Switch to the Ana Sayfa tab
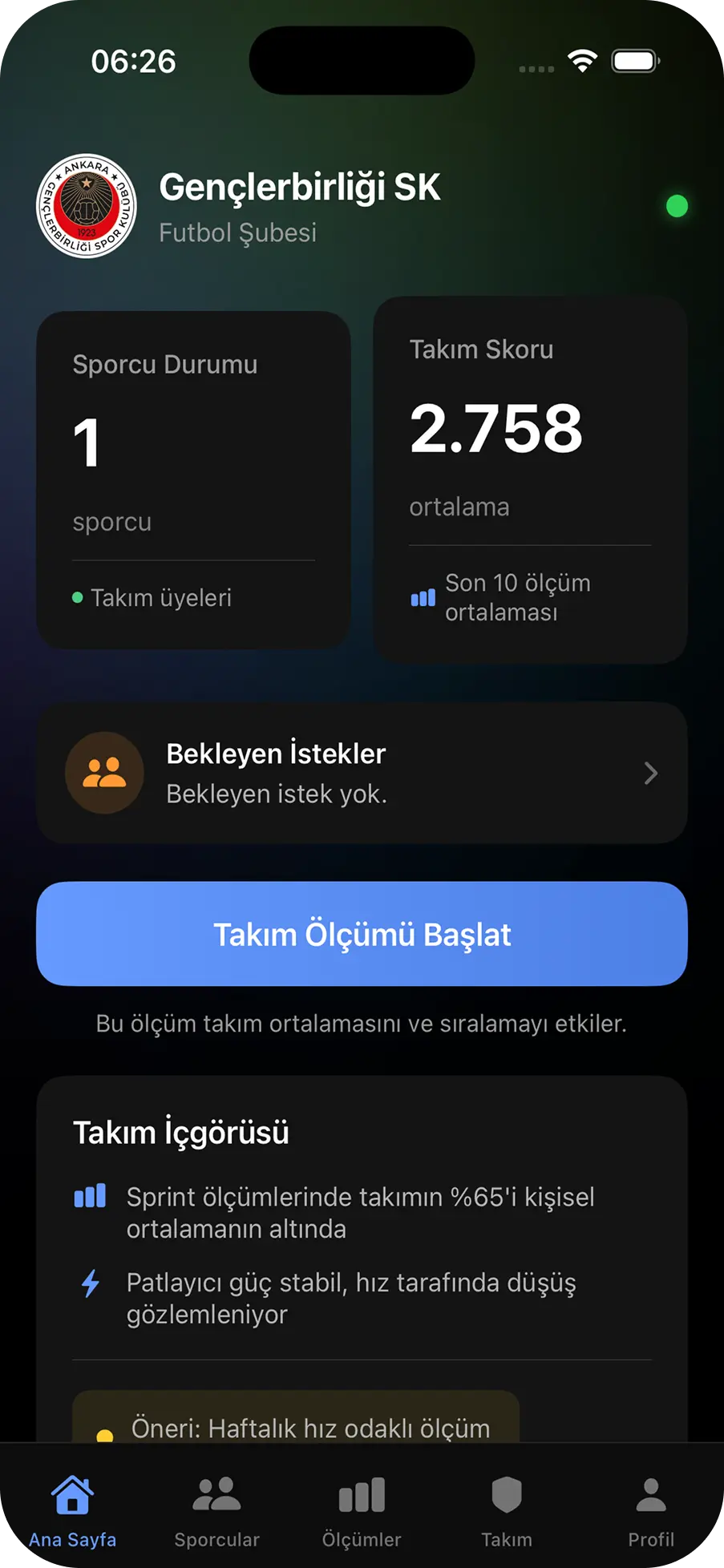 [x=72, y=1510]
